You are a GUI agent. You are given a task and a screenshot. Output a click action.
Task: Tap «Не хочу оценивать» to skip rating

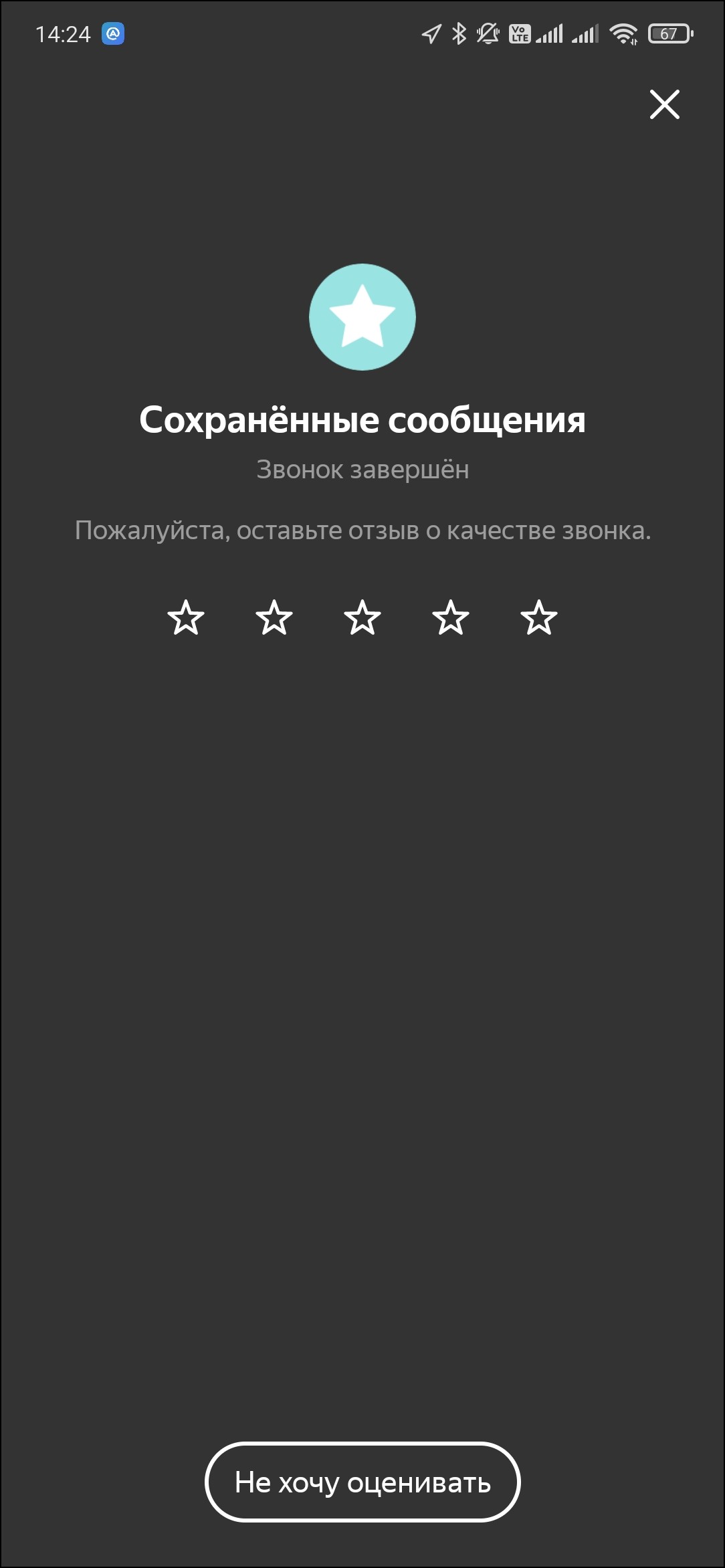(362, 1482)
